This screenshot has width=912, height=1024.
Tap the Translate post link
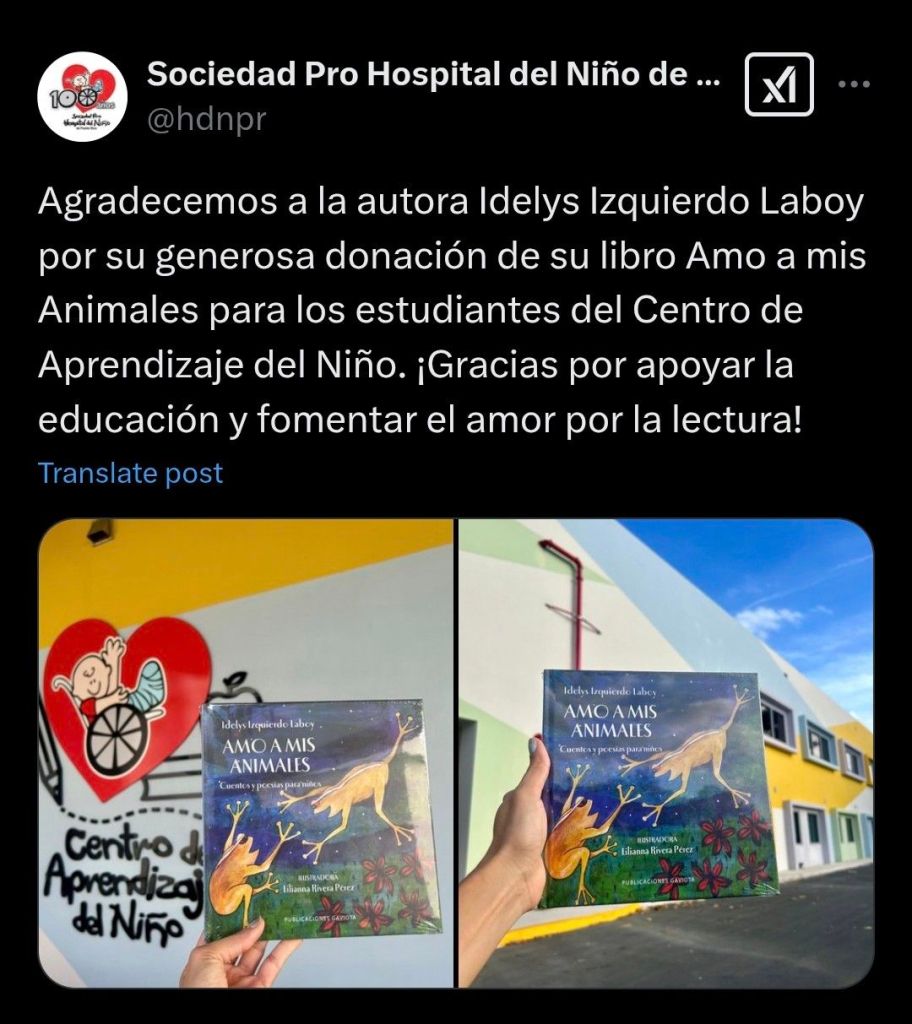pos(130,473)
